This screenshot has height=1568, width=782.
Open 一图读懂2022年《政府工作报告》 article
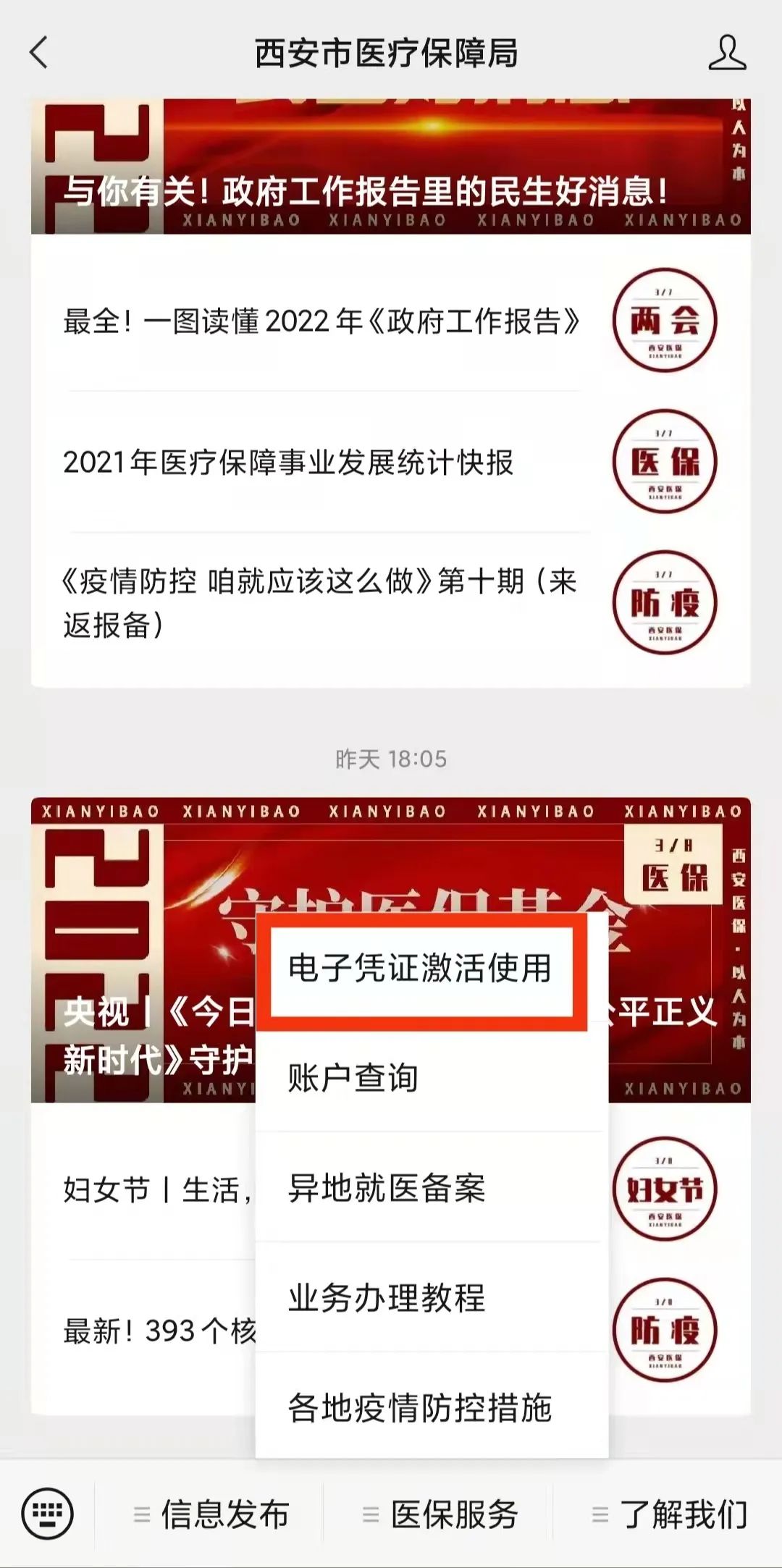point(322,321)
